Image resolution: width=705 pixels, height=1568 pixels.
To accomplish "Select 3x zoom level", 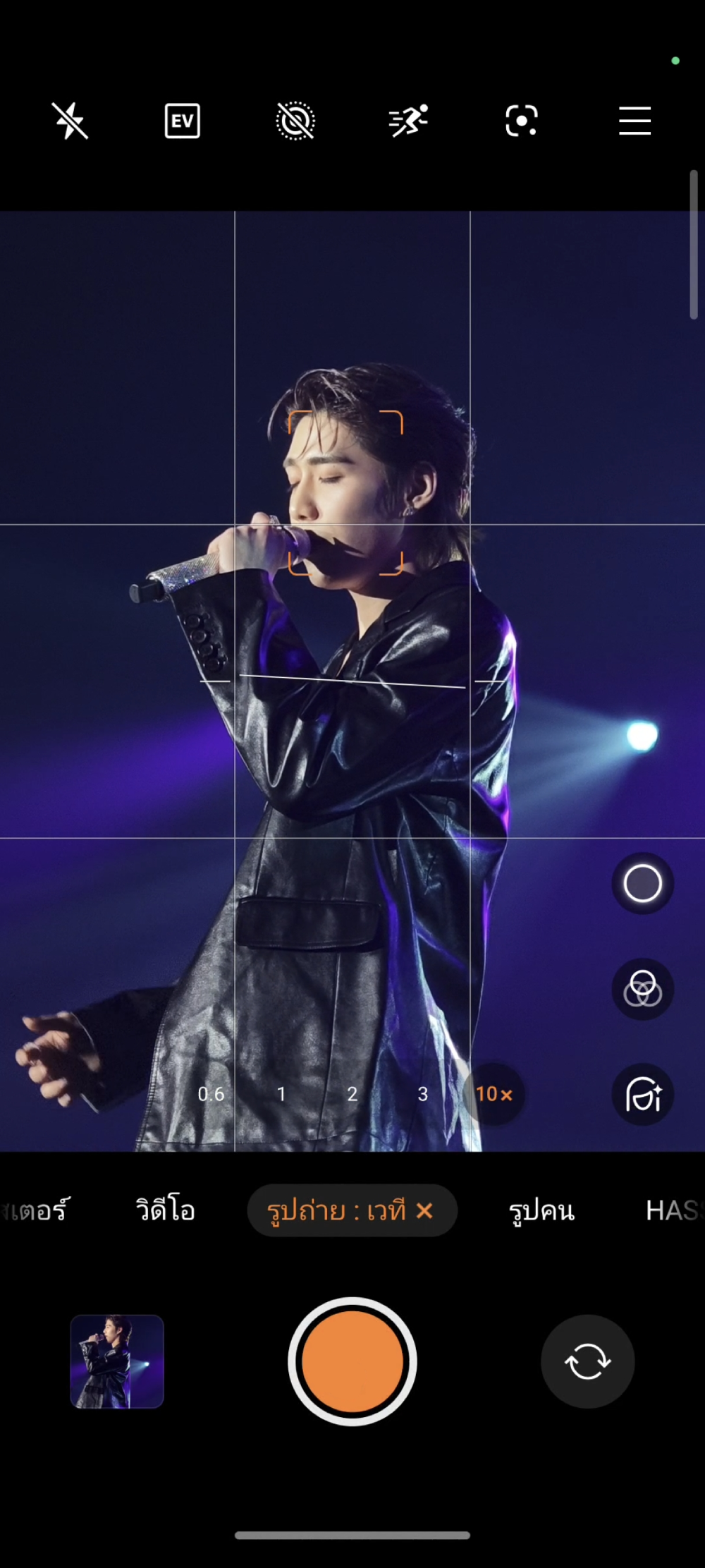I will 423,1094.
